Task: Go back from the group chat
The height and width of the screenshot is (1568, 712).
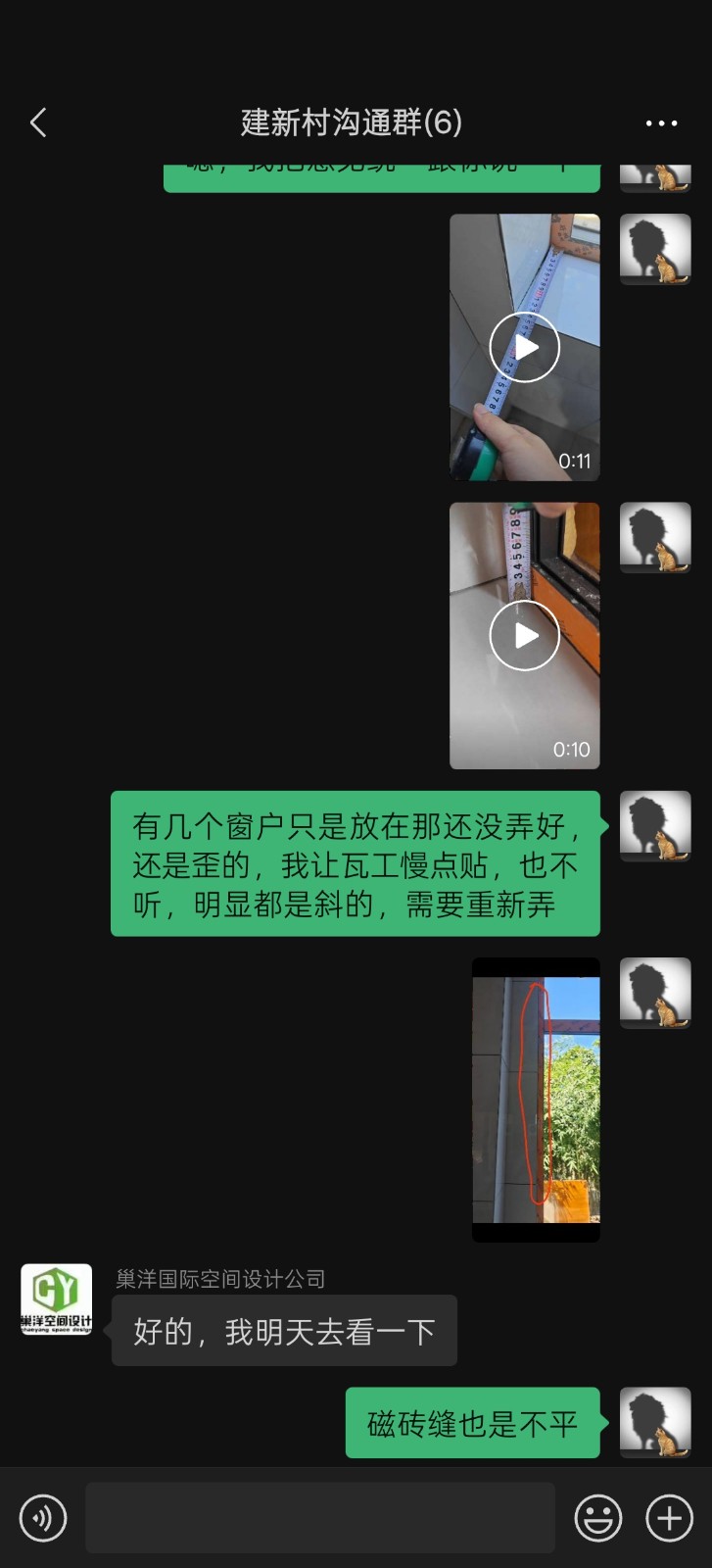Action: (39, 122)
